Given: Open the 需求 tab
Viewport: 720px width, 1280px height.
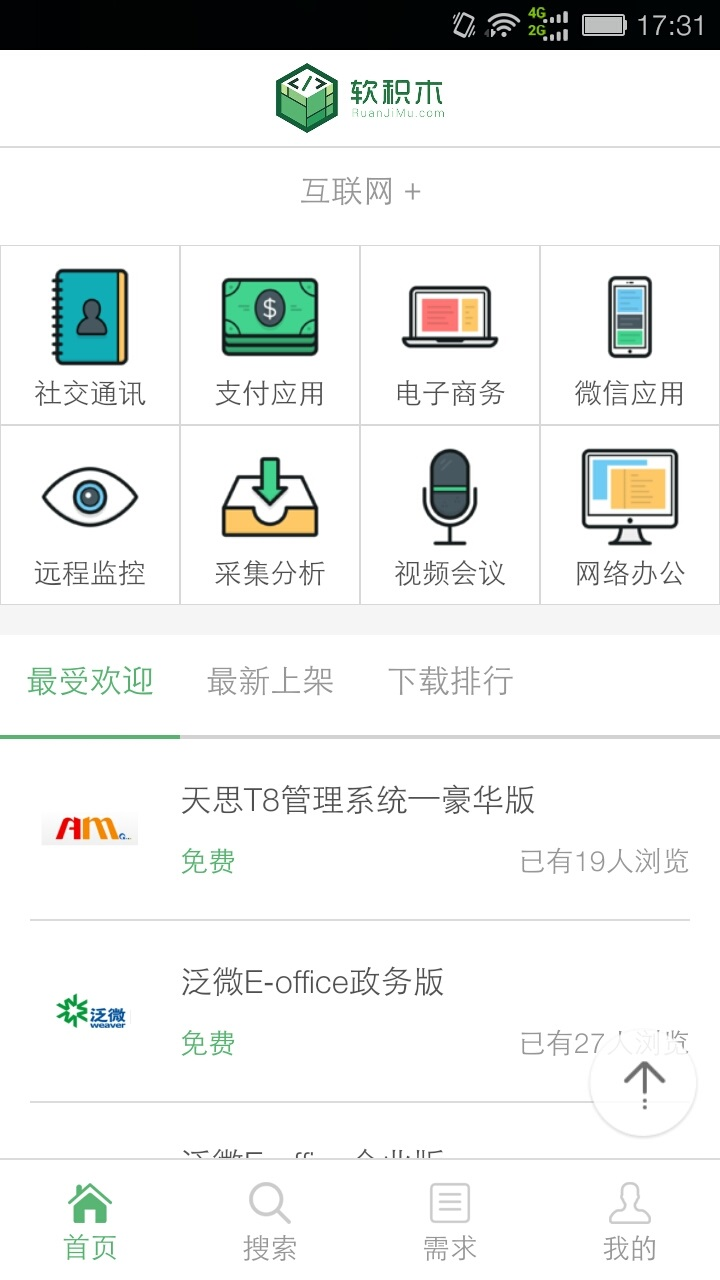Looking at the screenshot, I should (x=450, y=1220).
